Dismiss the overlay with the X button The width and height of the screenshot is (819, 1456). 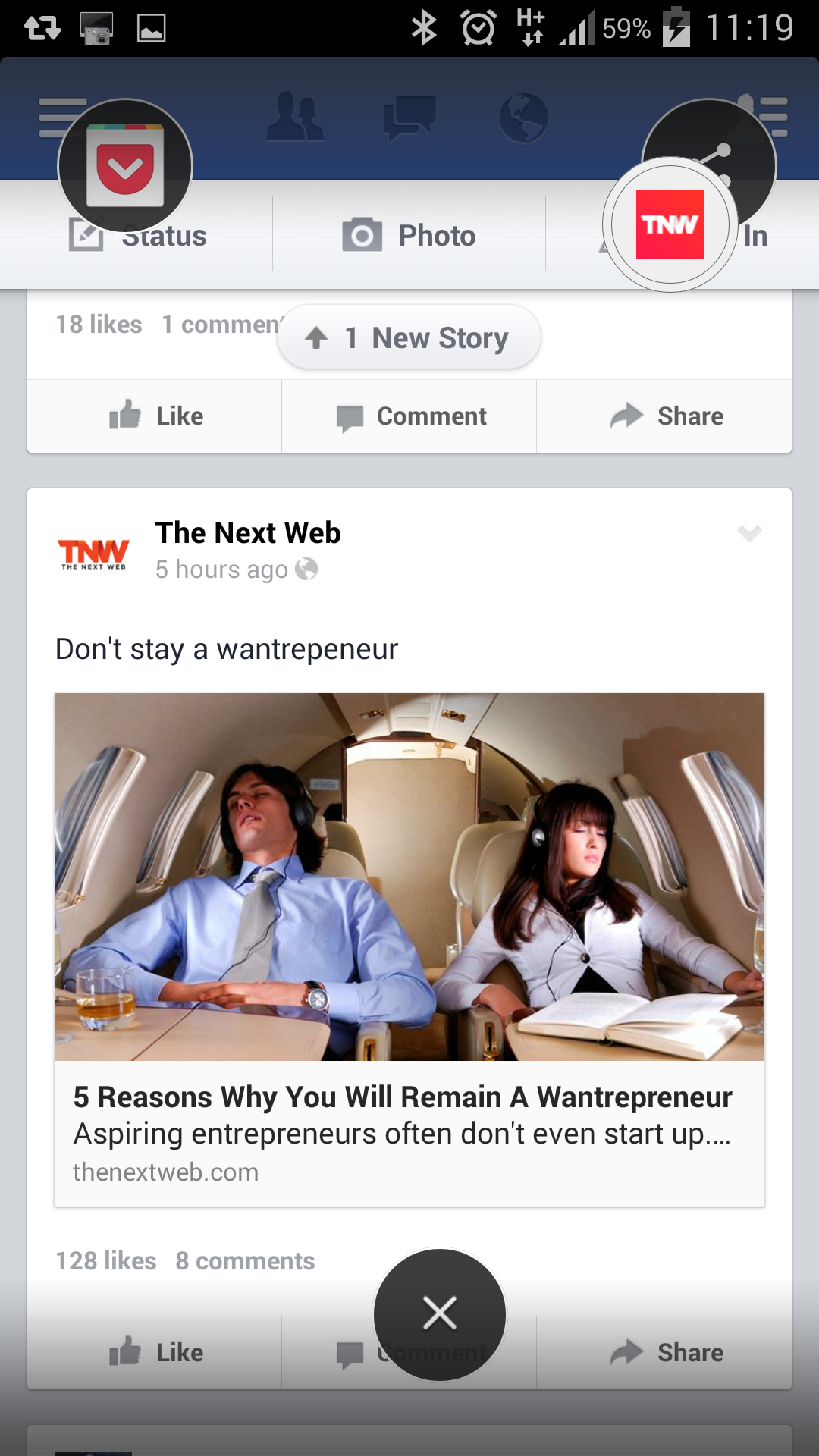pos(440,1313)
